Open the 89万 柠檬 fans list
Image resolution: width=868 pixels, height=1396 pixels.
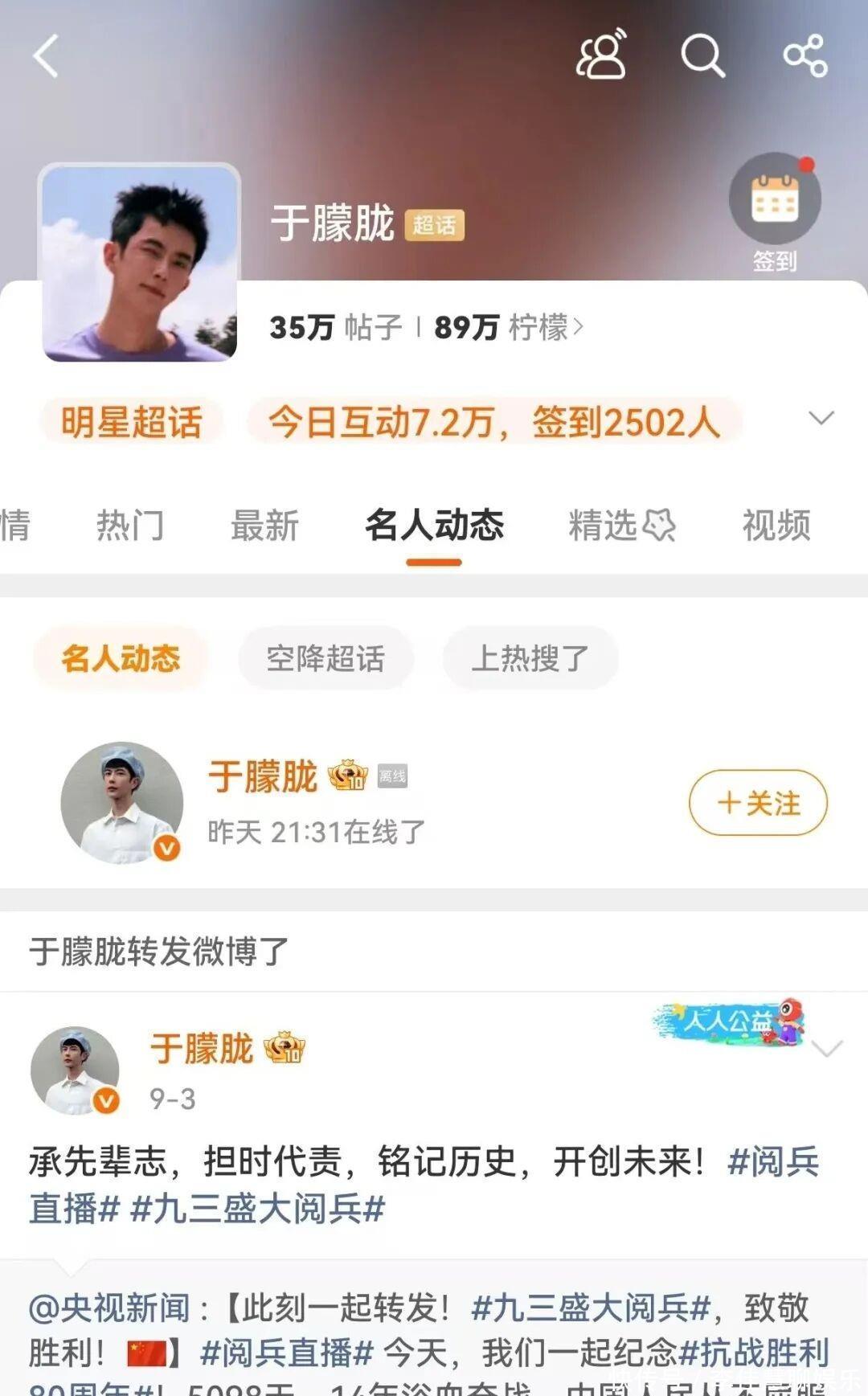[x=508, y=327]
